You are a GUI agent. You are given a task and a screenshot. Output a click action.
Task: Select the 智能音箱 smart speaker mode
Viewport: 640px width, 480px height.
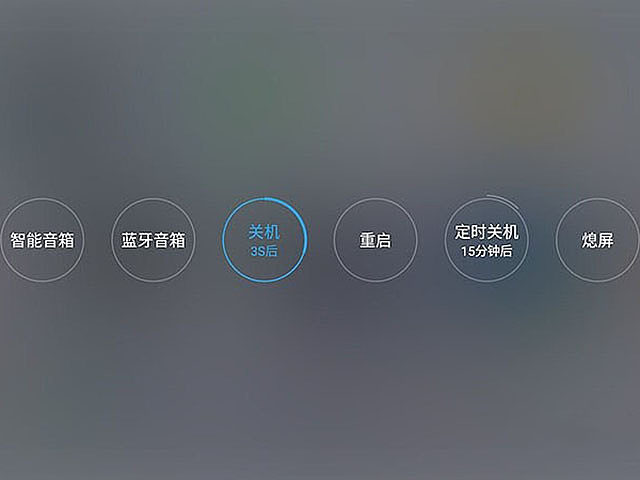pyautogui.click(x=42, y=240)
